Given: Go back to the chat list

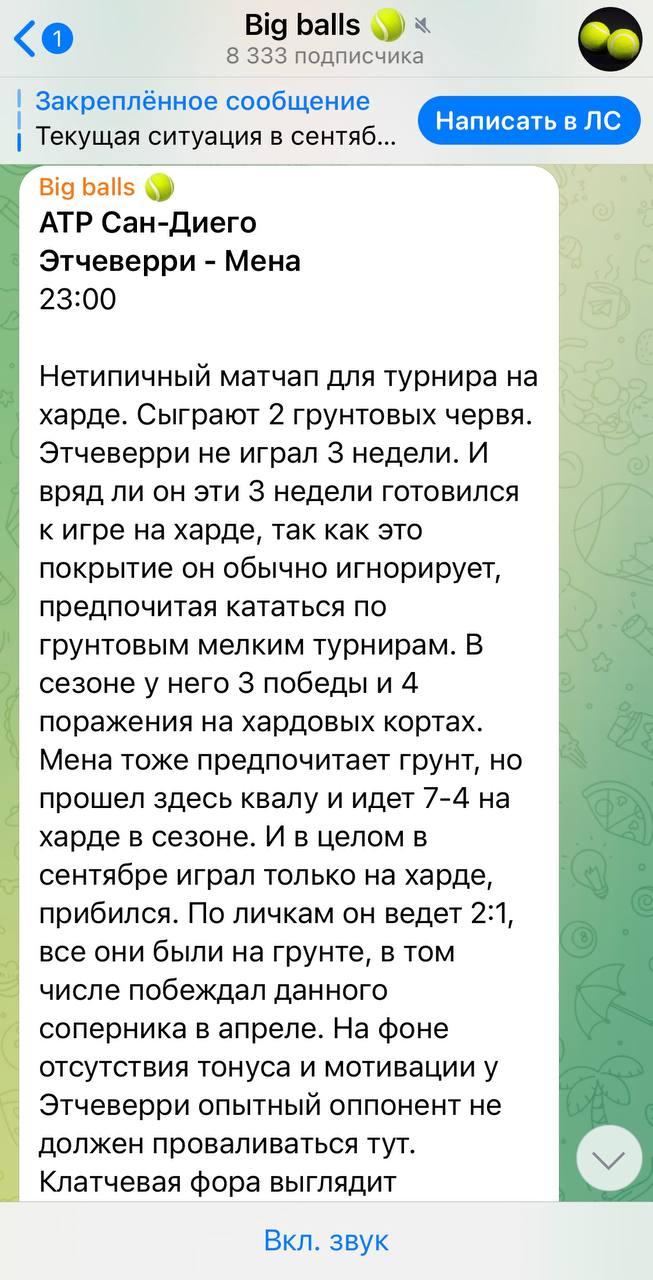Looking at the screenshot, I should [40, 40].
